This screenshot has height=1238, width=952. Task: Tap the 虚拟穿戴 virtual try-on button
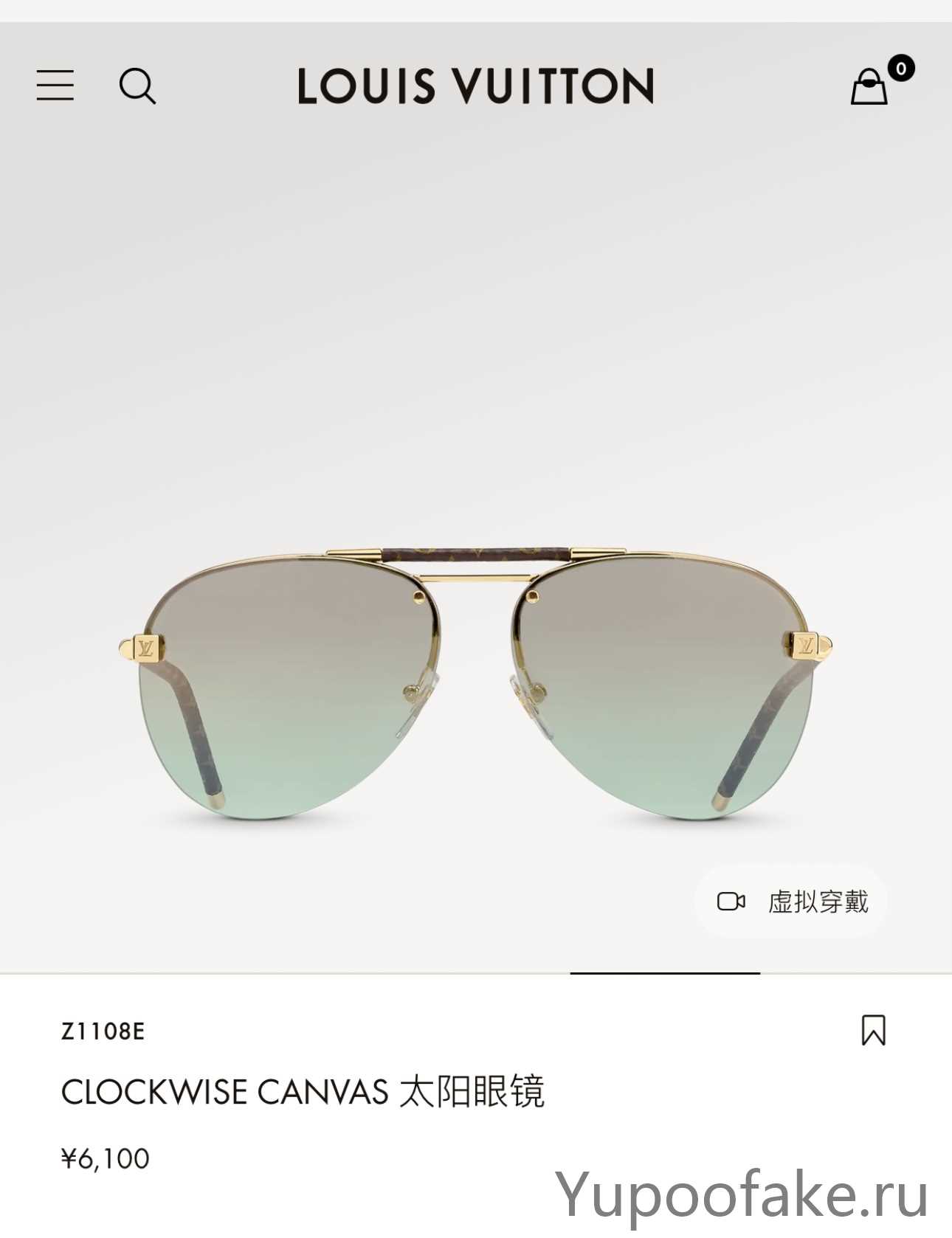(792, 902)
